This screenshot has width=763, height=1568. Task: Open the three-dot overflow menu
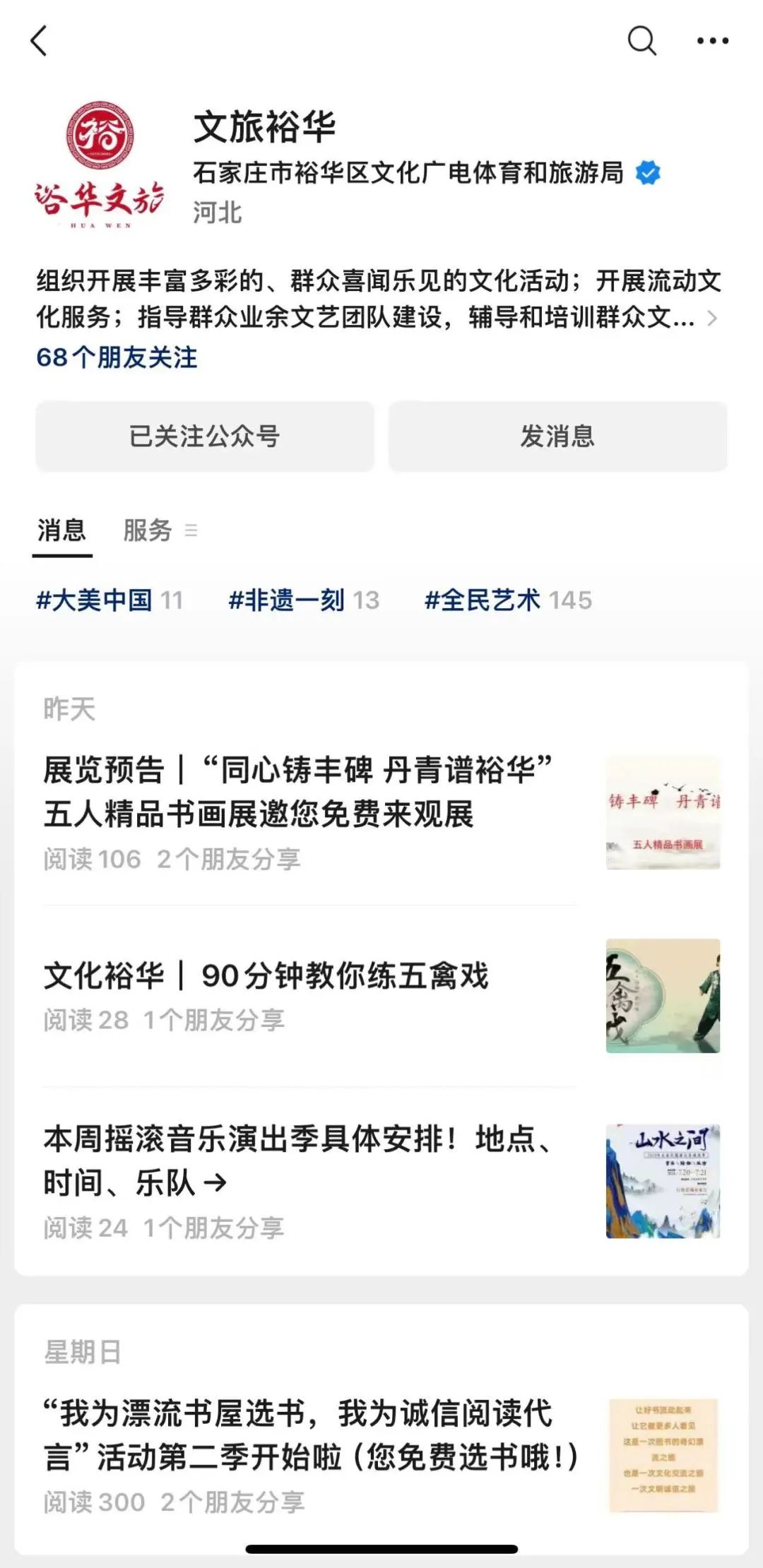point(712,41)
